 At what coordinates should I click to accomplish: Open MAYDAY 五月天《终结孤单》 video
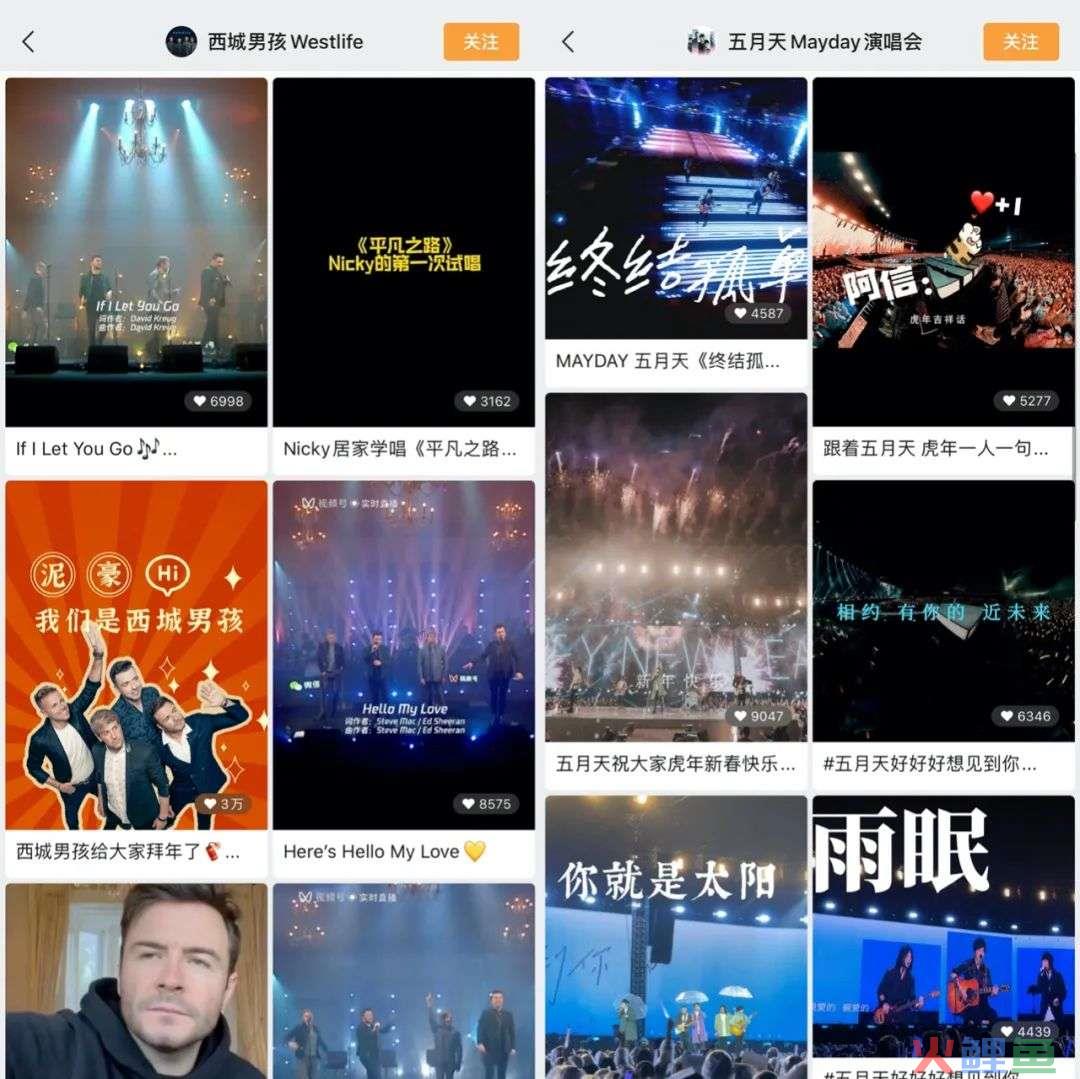click(675, 208)
